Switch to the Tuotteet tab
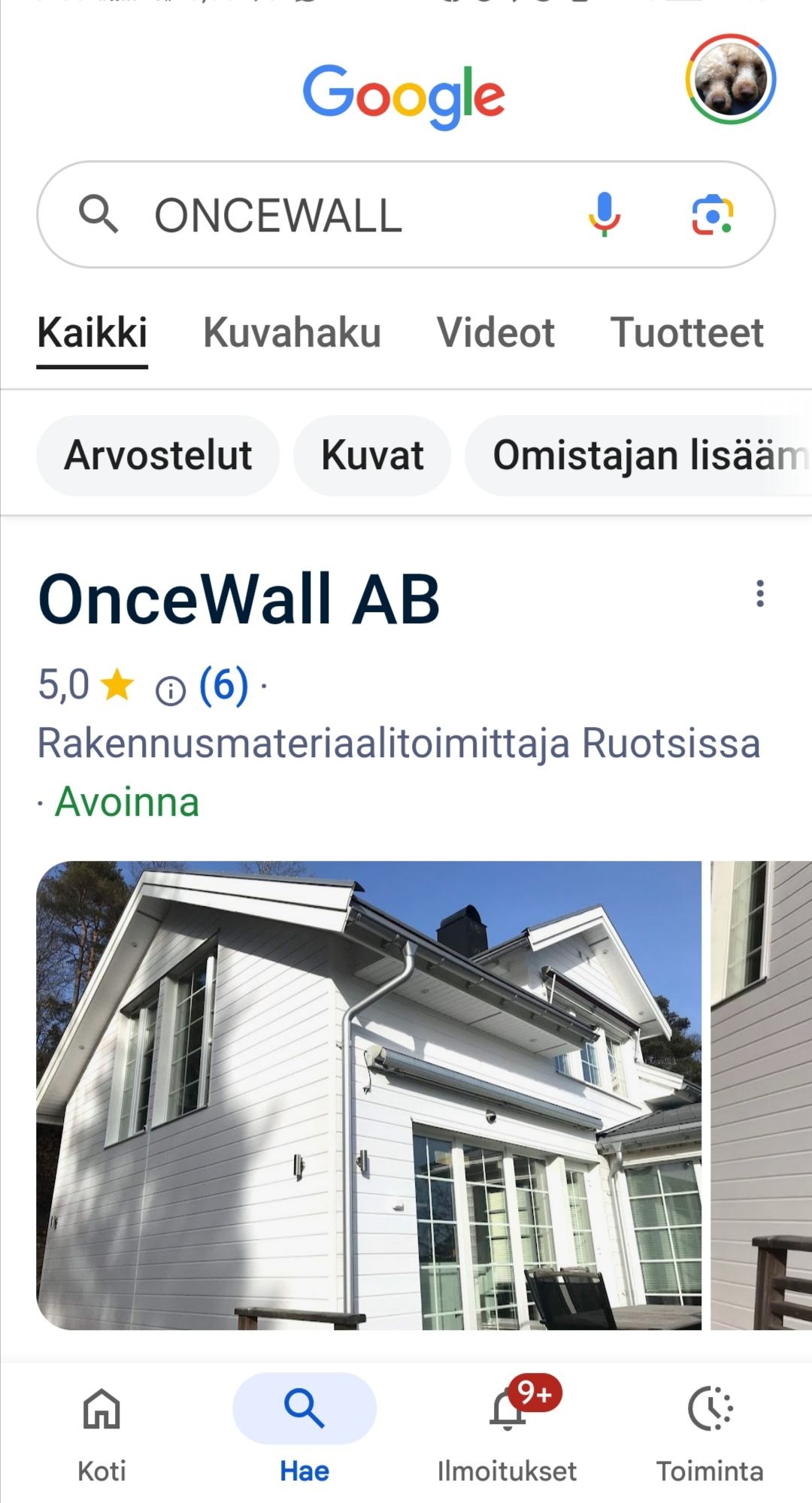The width and height of the screenshot is (812, 1503). (686, 332)
